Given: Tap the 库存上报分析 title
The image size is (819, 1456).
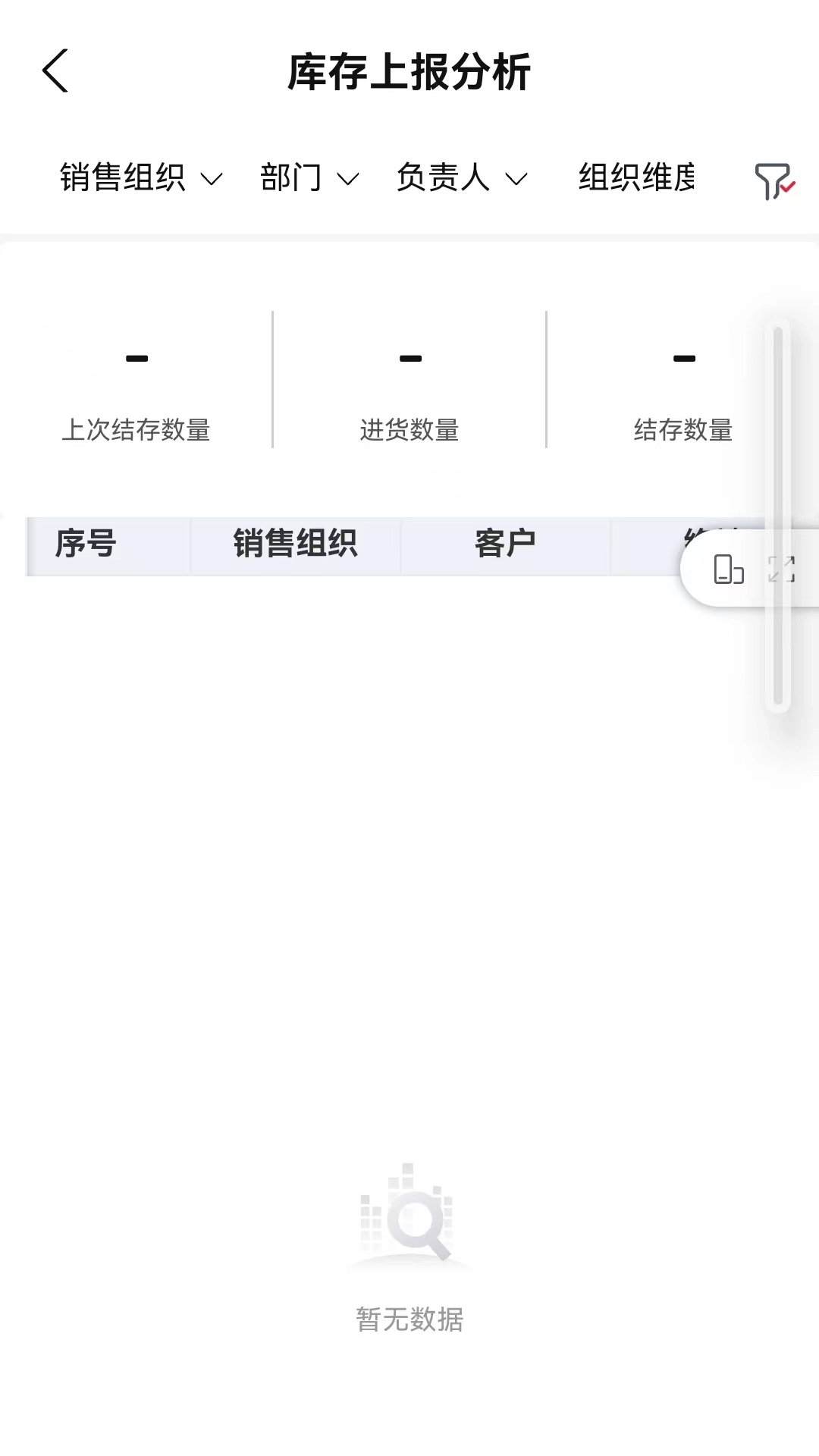Looking at the screenshot, I should point(409,73).
